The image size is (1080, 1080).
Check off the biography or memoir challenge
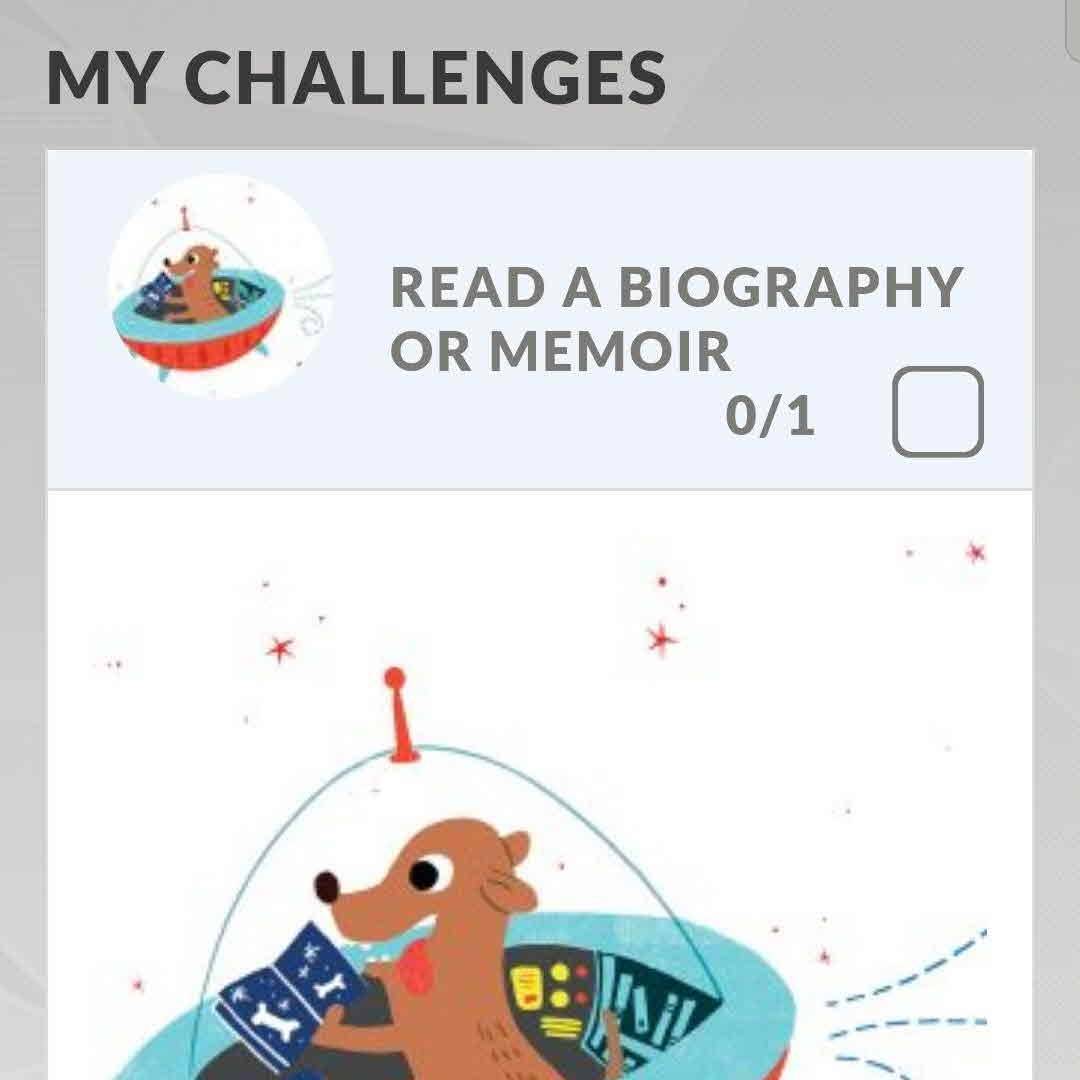(x=937, y=412)
